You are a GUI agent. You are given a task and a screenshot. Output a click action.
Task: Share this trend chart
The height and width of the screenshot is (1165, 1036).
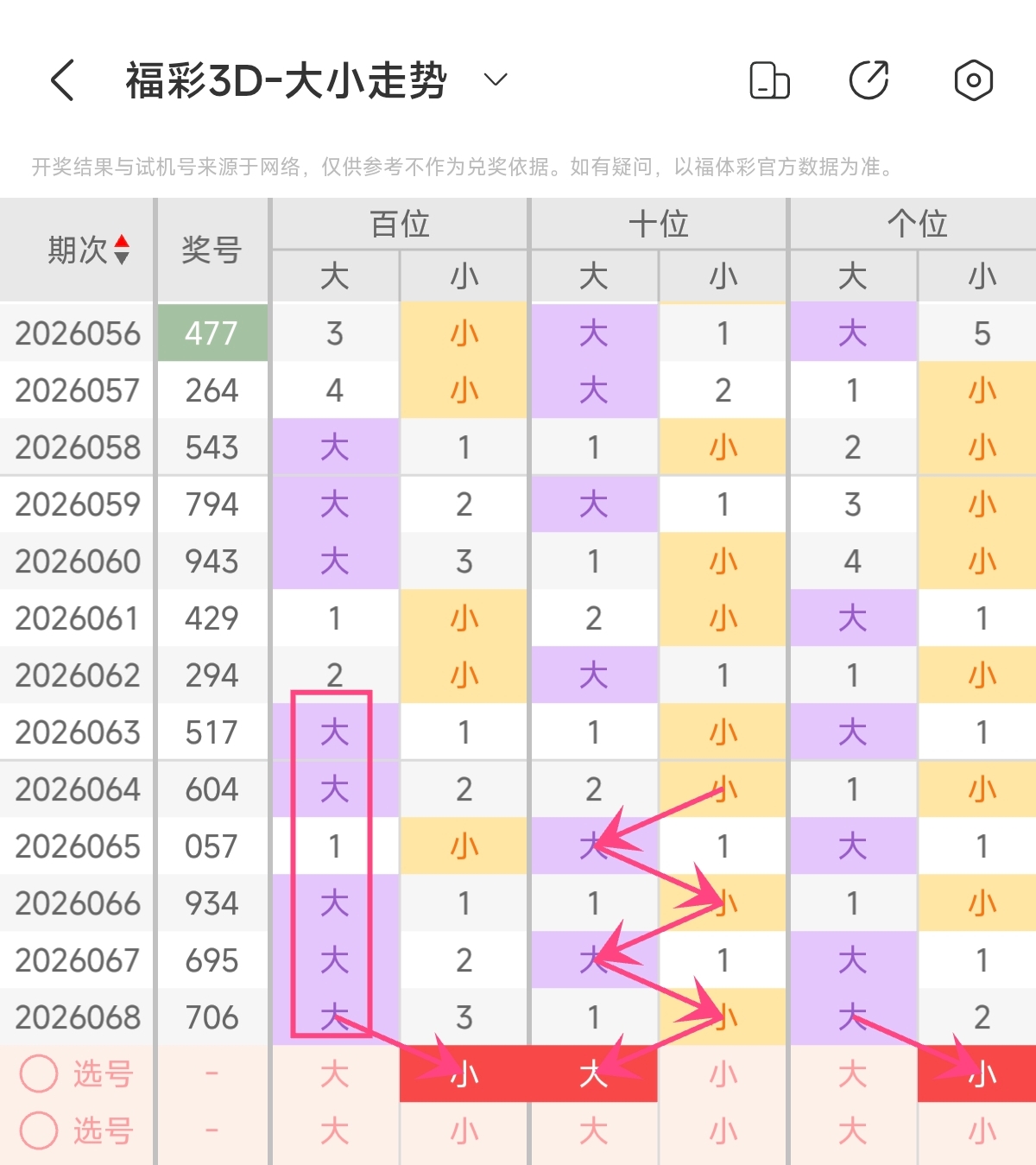point(869,80)
